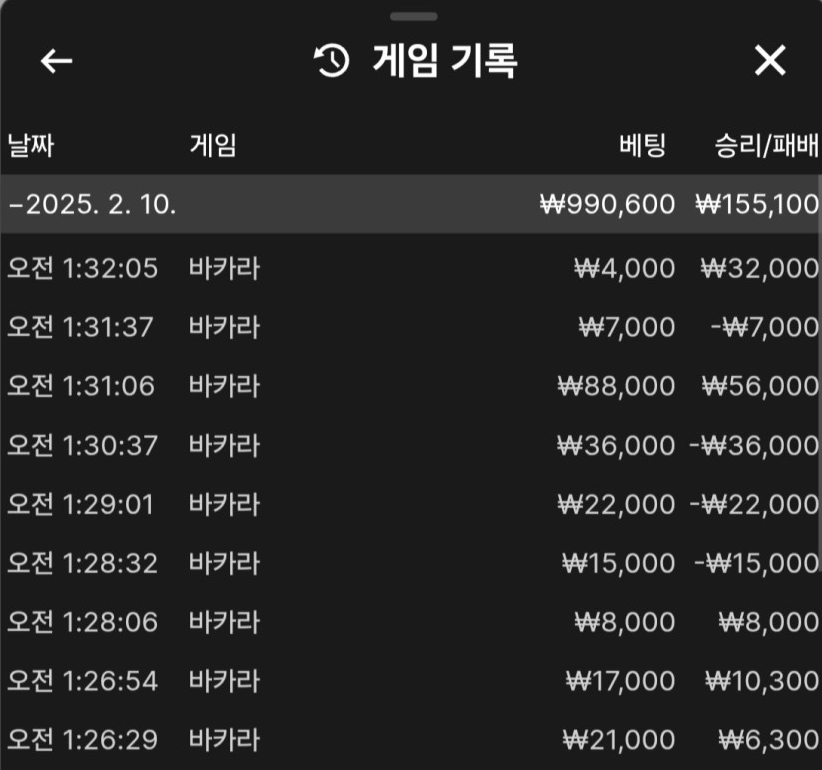This screenshot has width=822, height=770.
Task: View the 오전 1:26:29 바카라 entry
Action: 410,740
